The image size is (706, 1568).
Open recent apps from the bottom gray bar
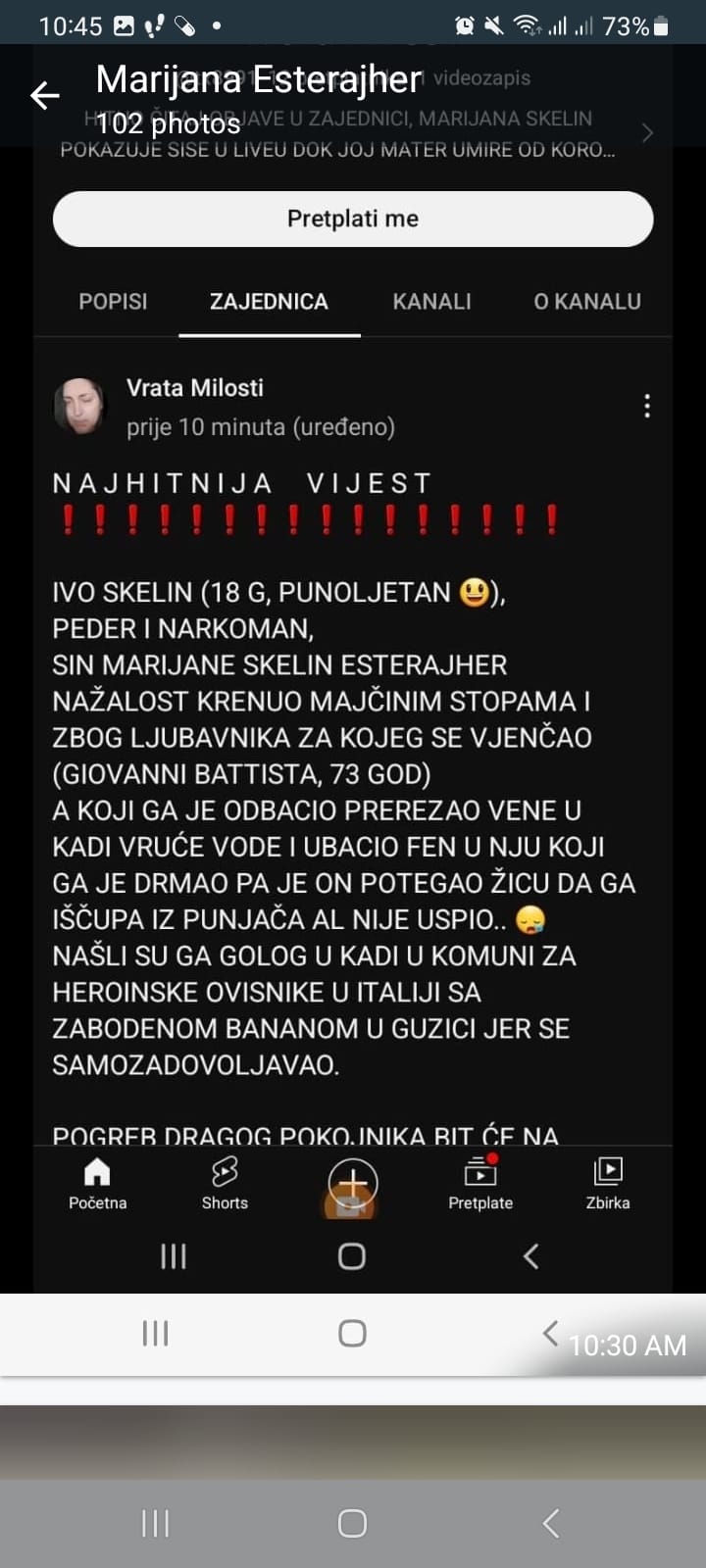(156, 1522)
